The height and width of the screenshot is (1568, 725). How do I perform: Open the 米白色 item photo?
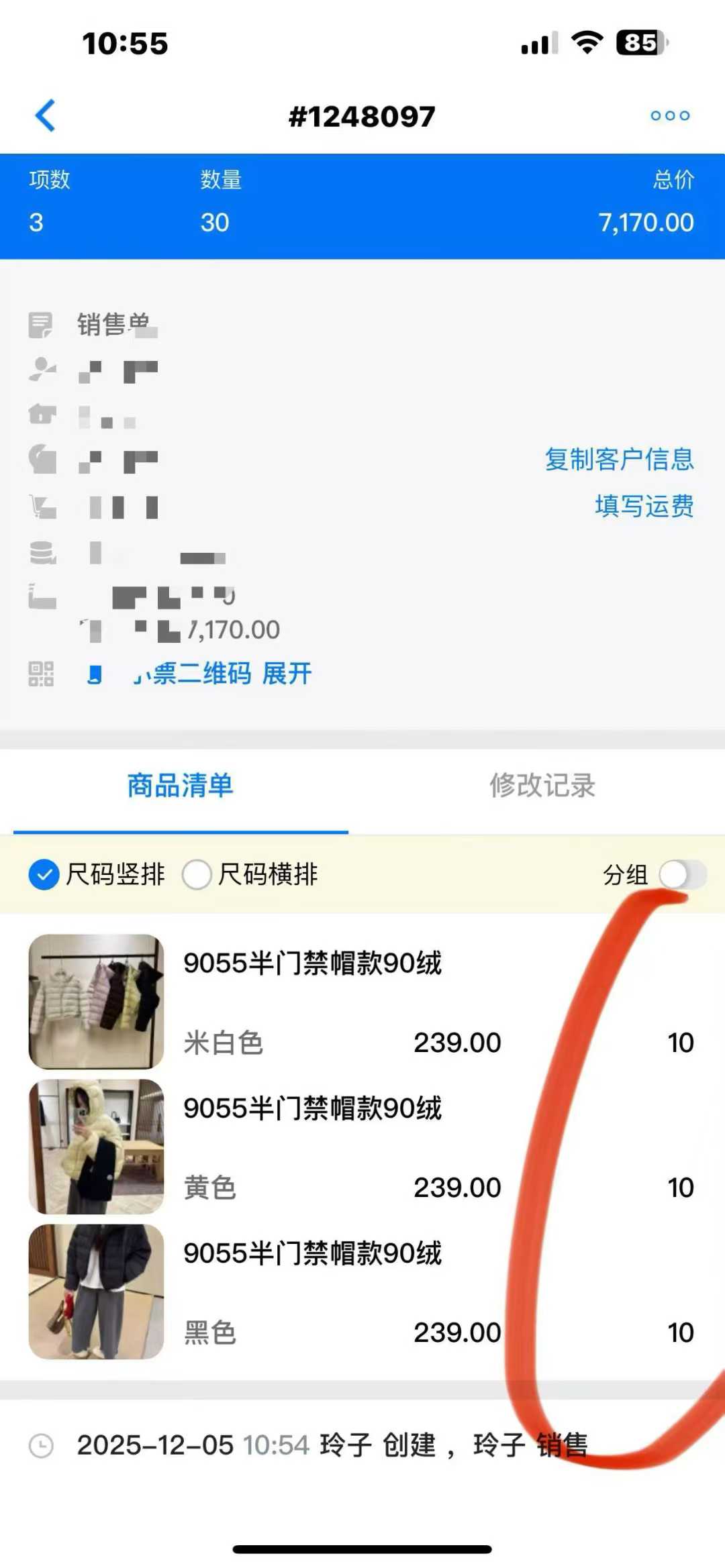point(96,1001)
